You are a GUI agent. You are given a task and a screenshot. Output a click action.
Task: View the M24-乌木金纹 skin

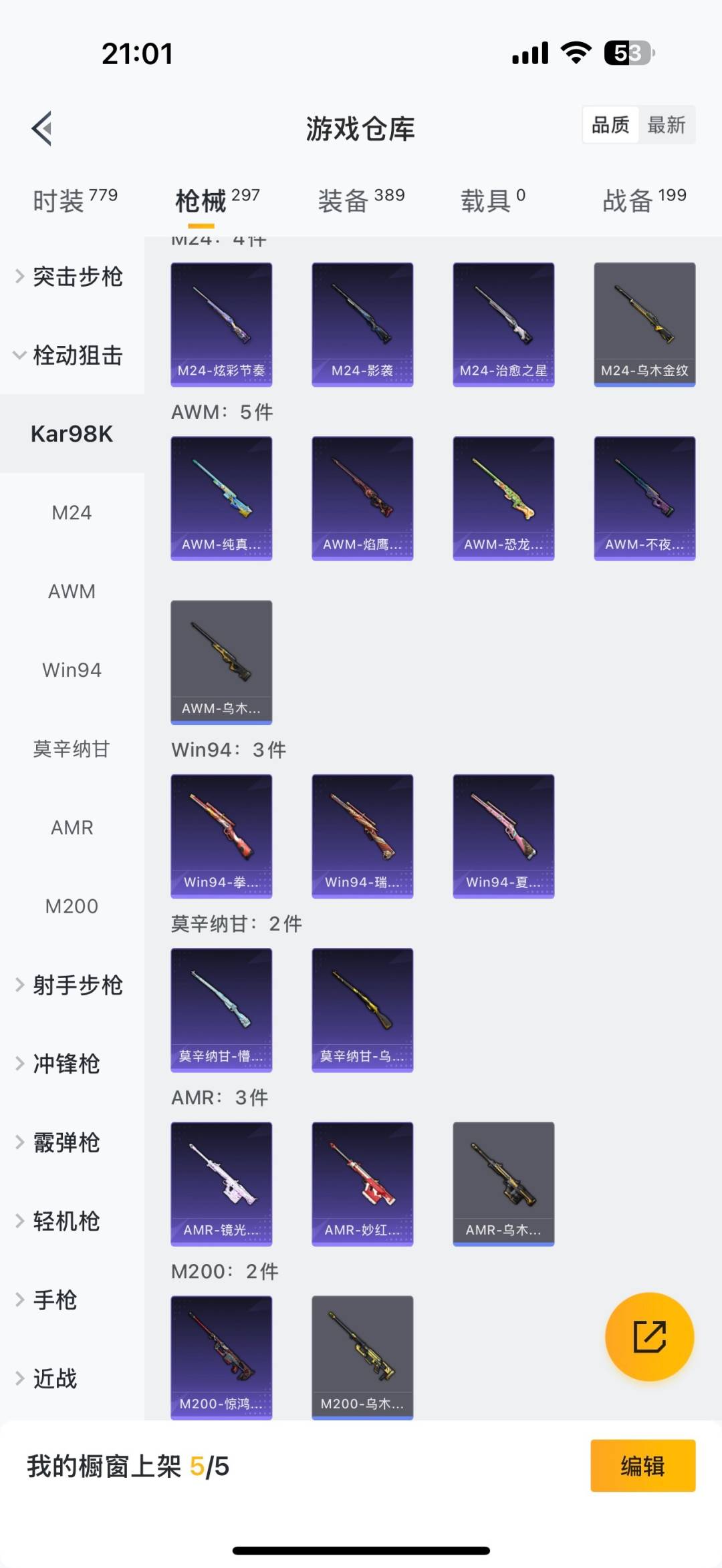pyautogui.click(x=644, y=324)
